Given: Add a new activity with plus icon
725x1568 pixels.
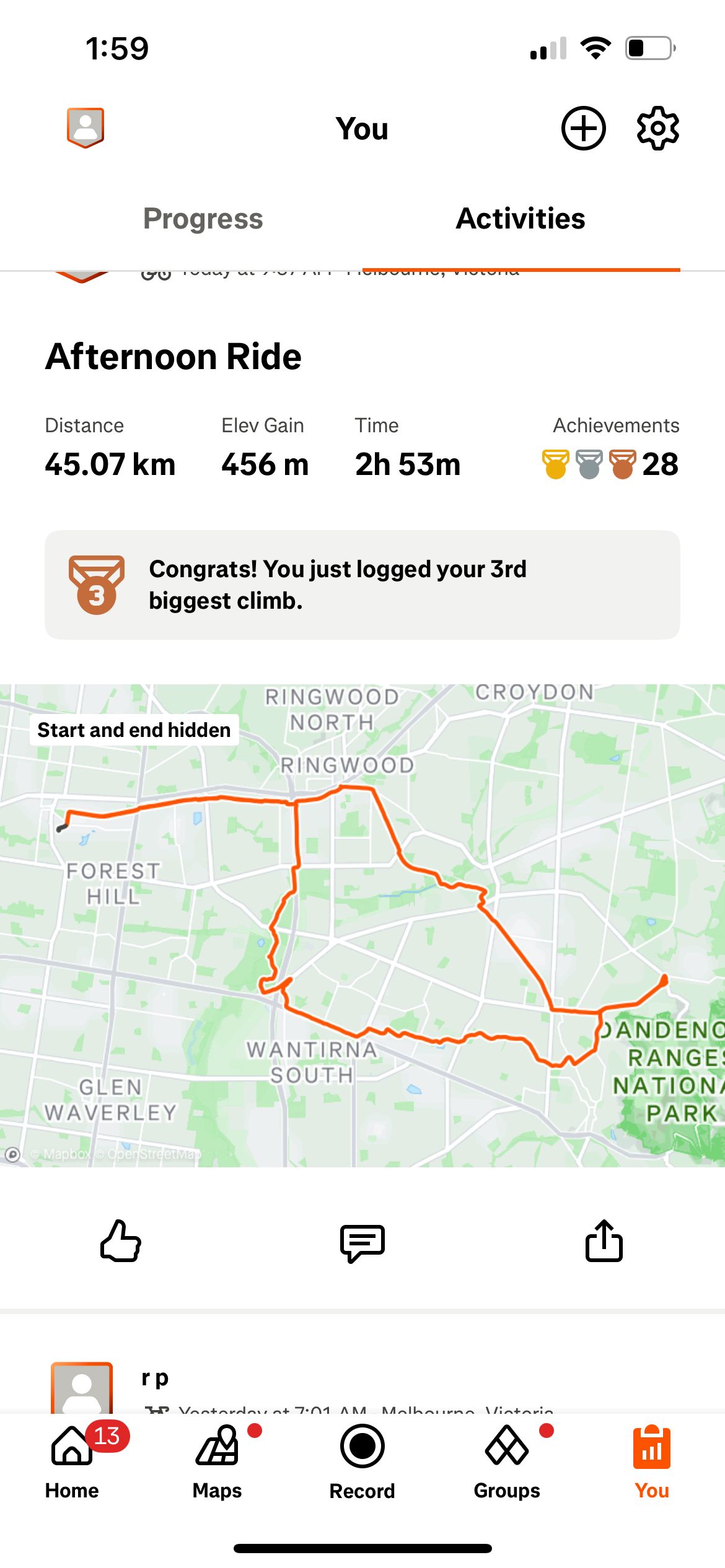Looking at the screenshot, I should click(583, 128).
